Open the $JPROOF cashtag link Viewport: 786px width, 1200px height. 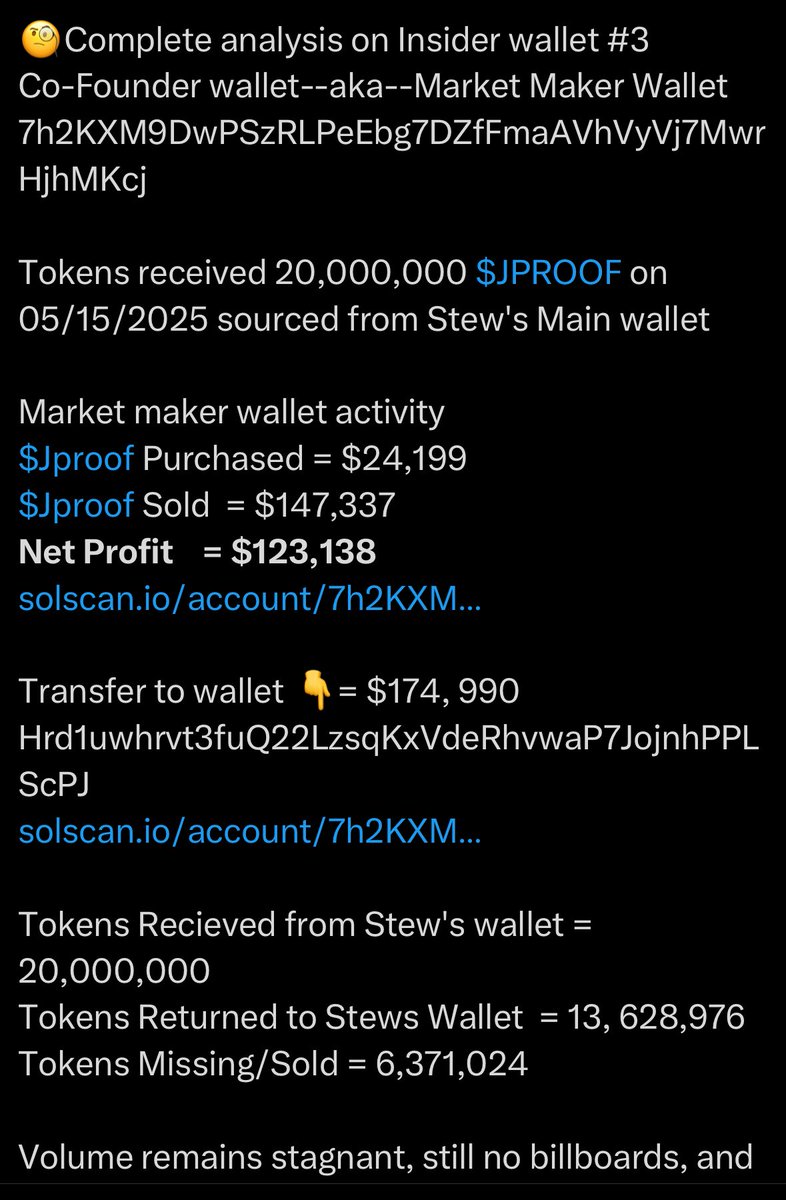tap(549, 273)
